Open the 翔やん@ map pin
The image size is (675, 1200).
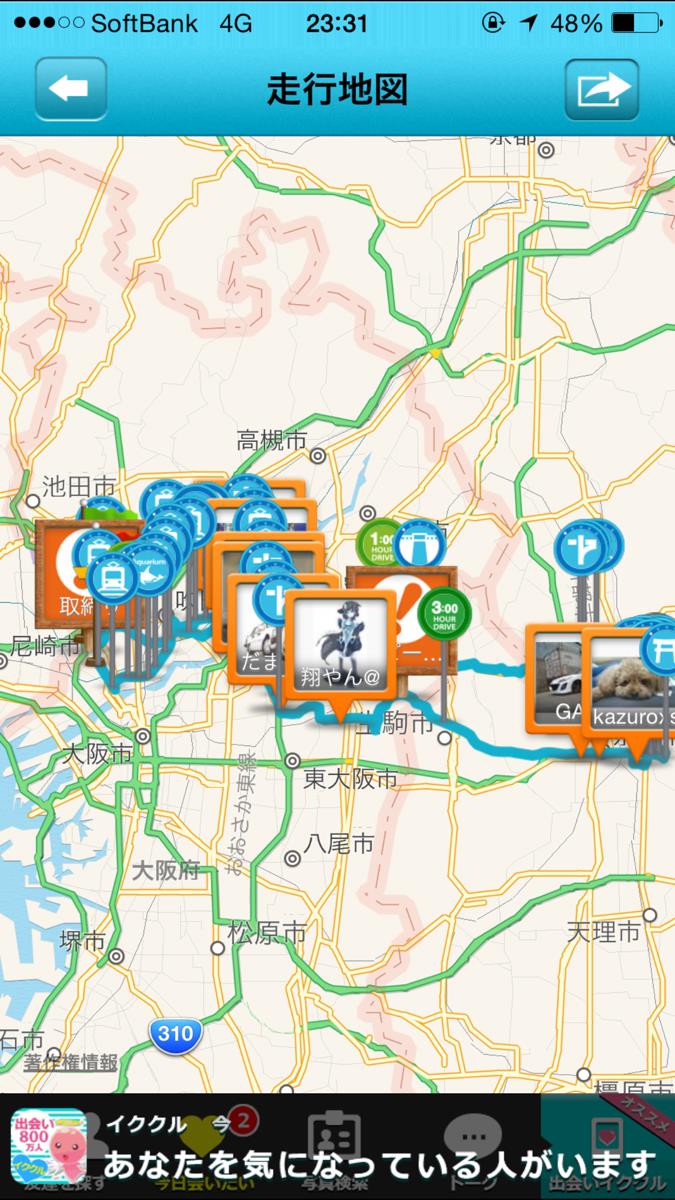[339, 645]
